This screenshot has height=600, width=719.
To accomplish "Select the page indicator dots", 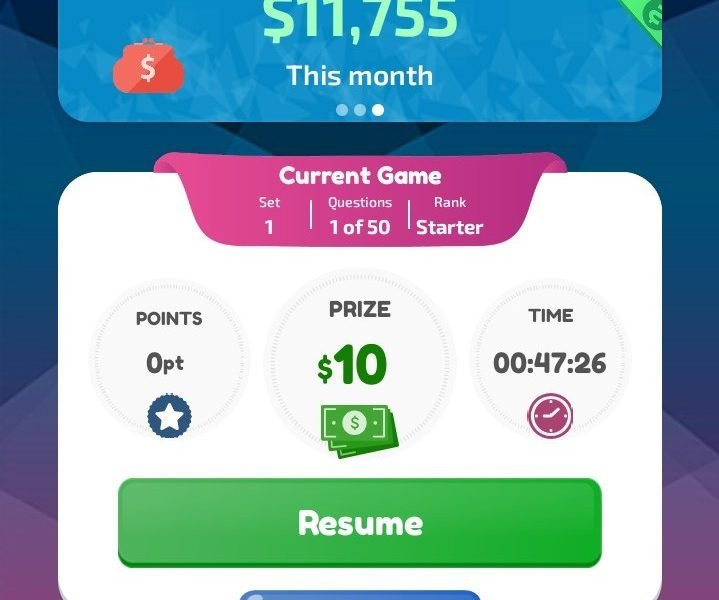I will [360, 110].
